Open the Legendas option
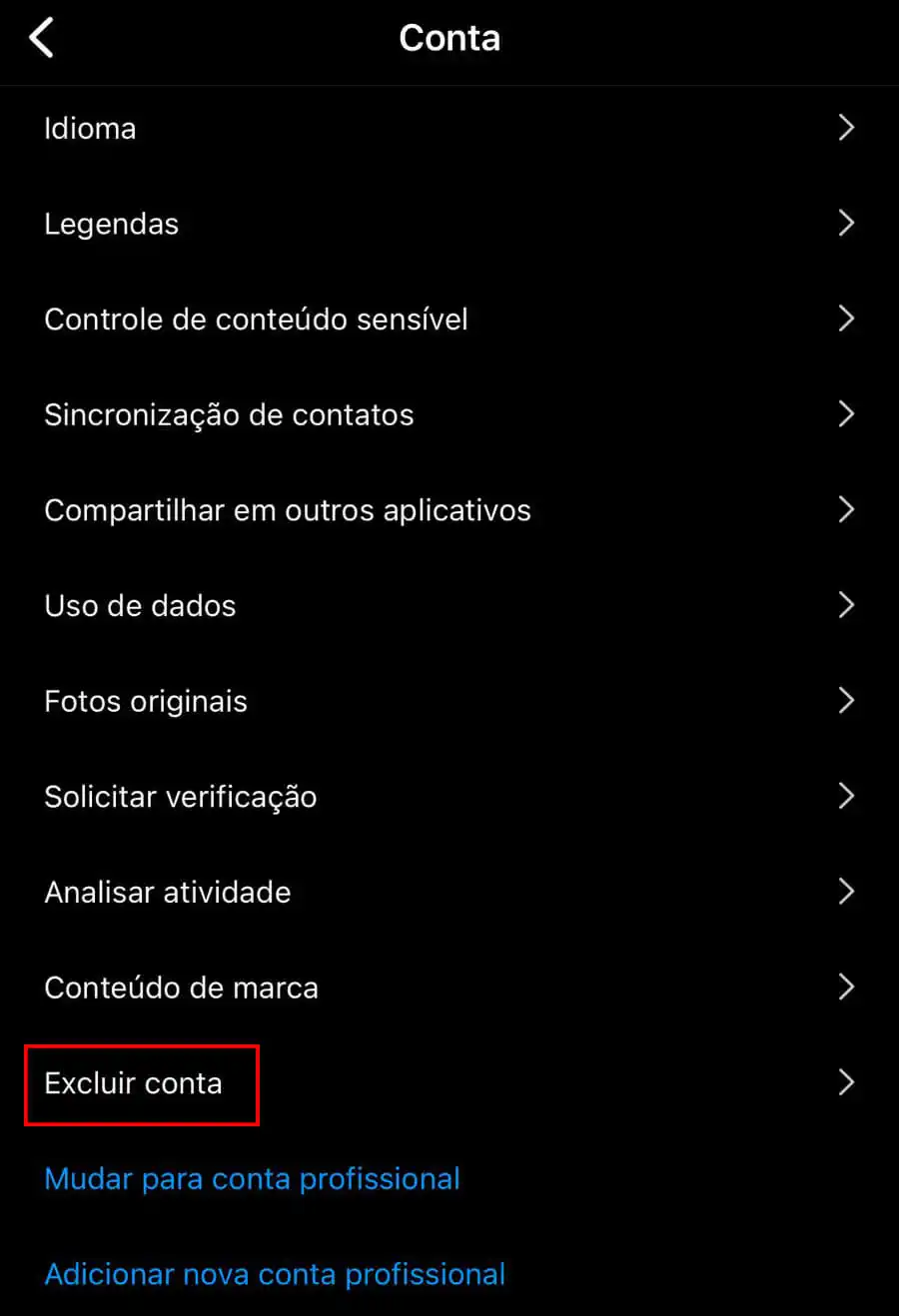This screenshot has height=1316, width=899. 111,224
